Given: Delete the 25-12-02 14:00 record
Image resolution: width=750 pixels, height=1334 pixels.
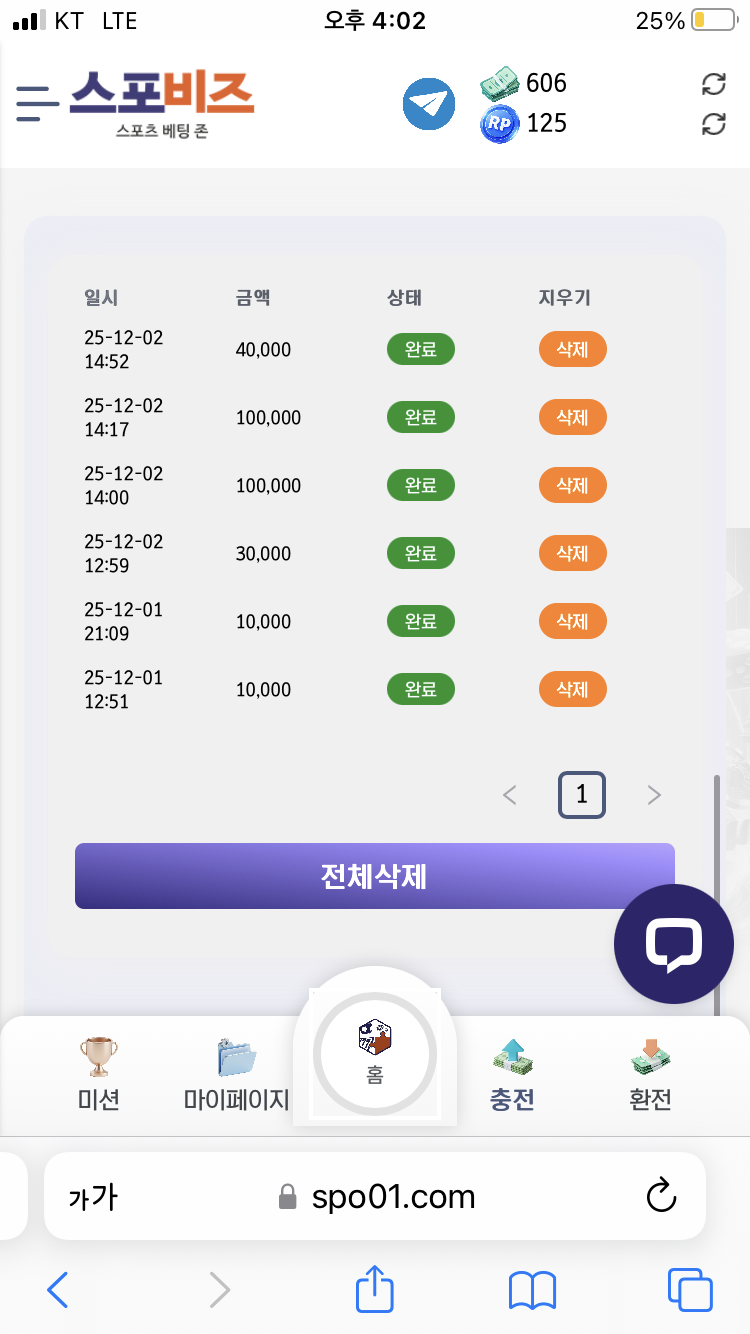Looking at the screenshot, I should (x=573, y=486).
